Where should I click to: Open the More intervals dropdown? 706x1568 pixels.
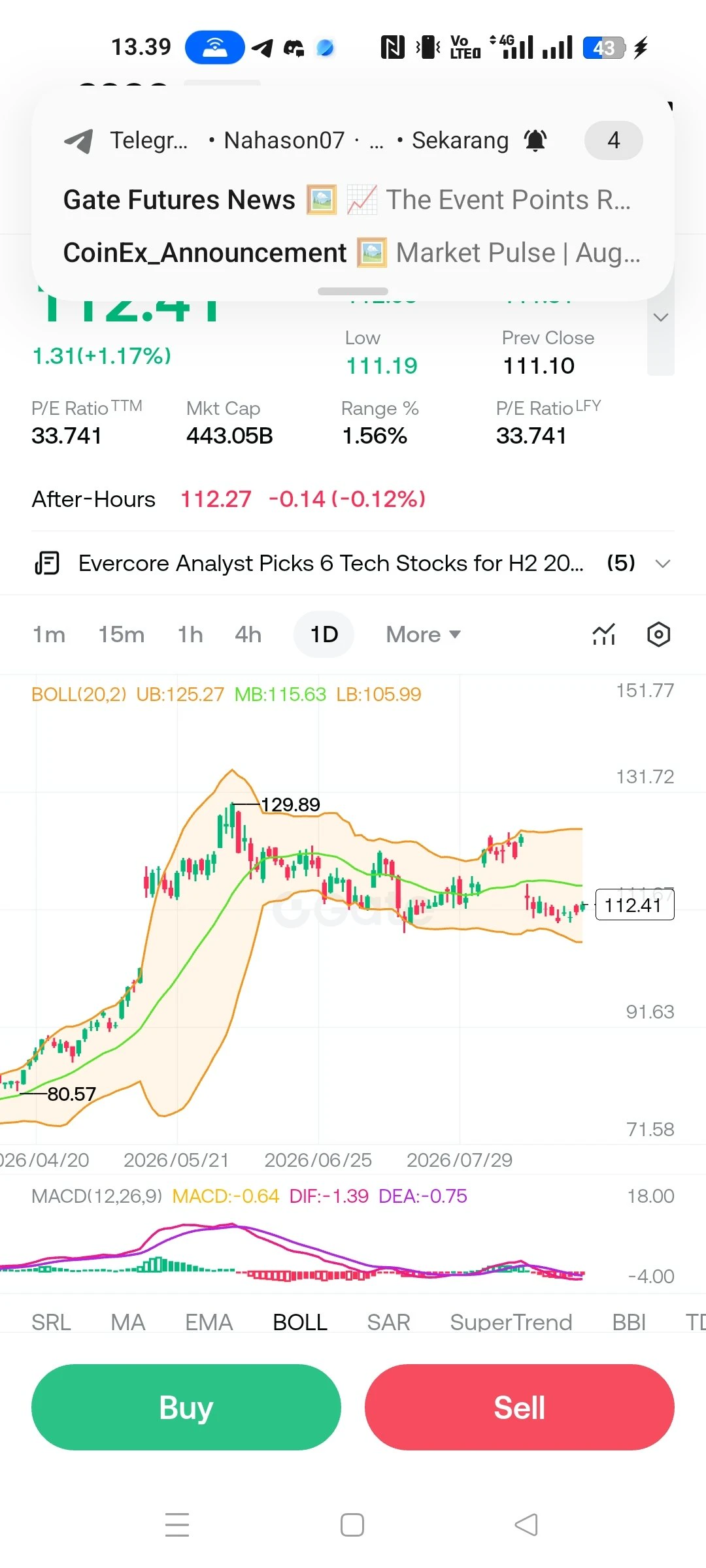pyautogui.click(x=424, y=634)
